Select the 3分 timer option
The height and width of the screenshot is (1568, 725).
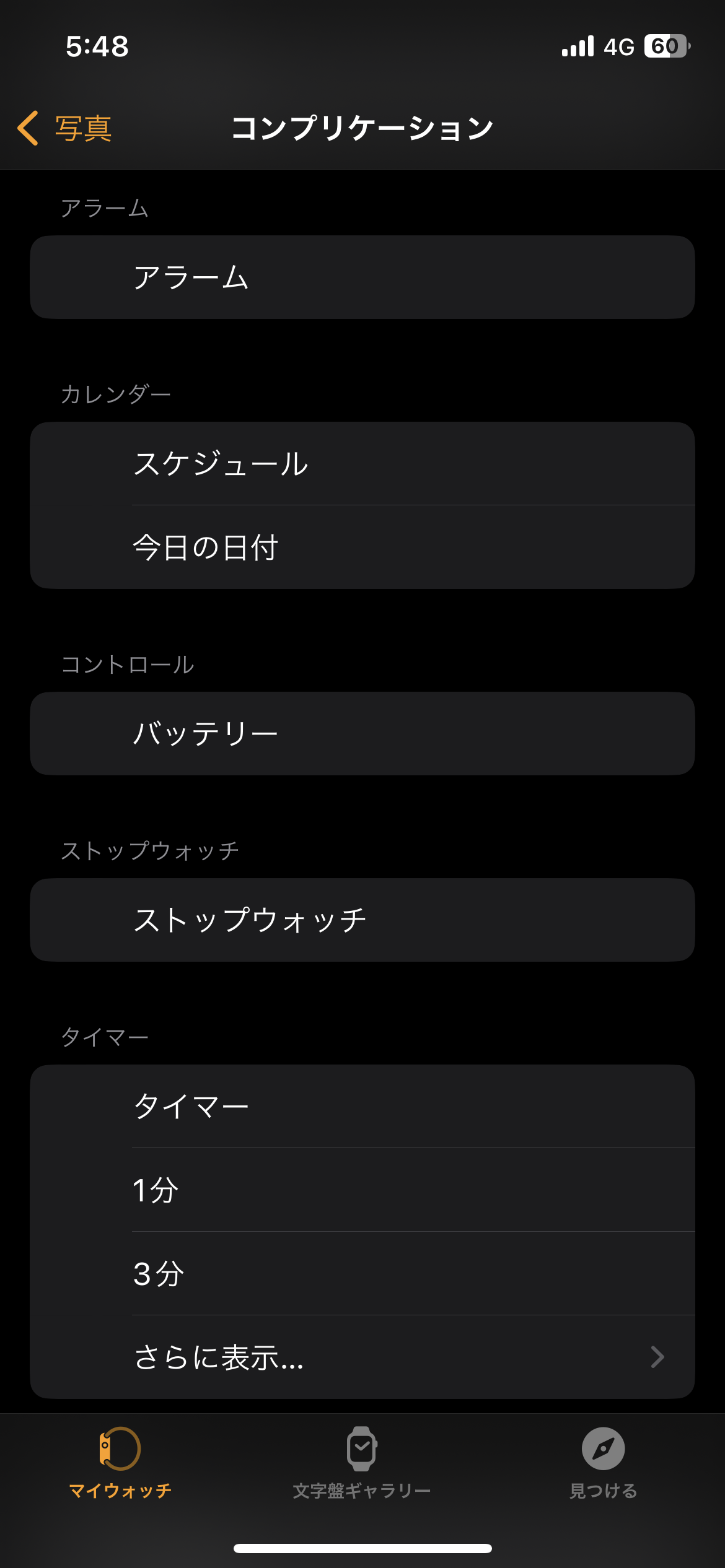pyautogui.click(x=362, y=1274)
